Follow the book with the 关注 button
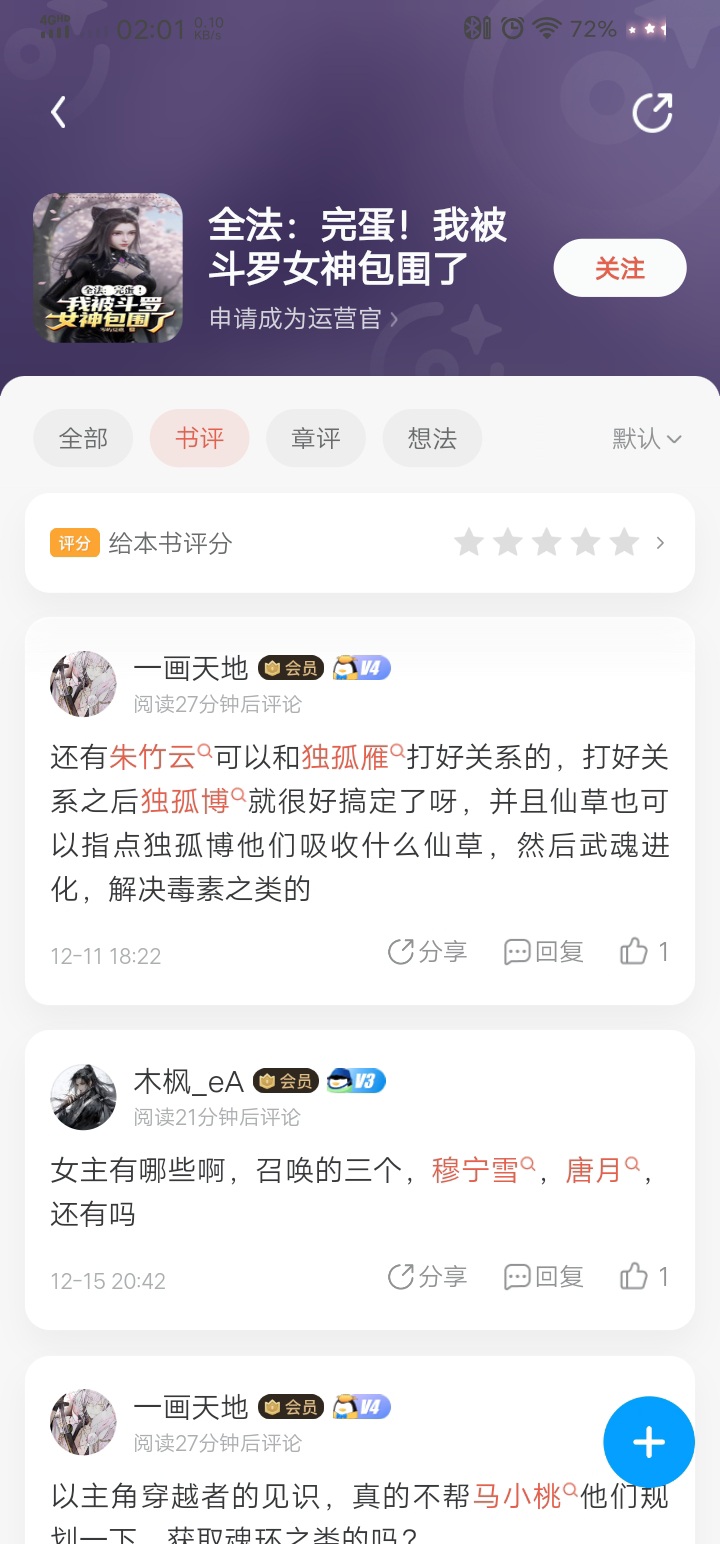 620,268
